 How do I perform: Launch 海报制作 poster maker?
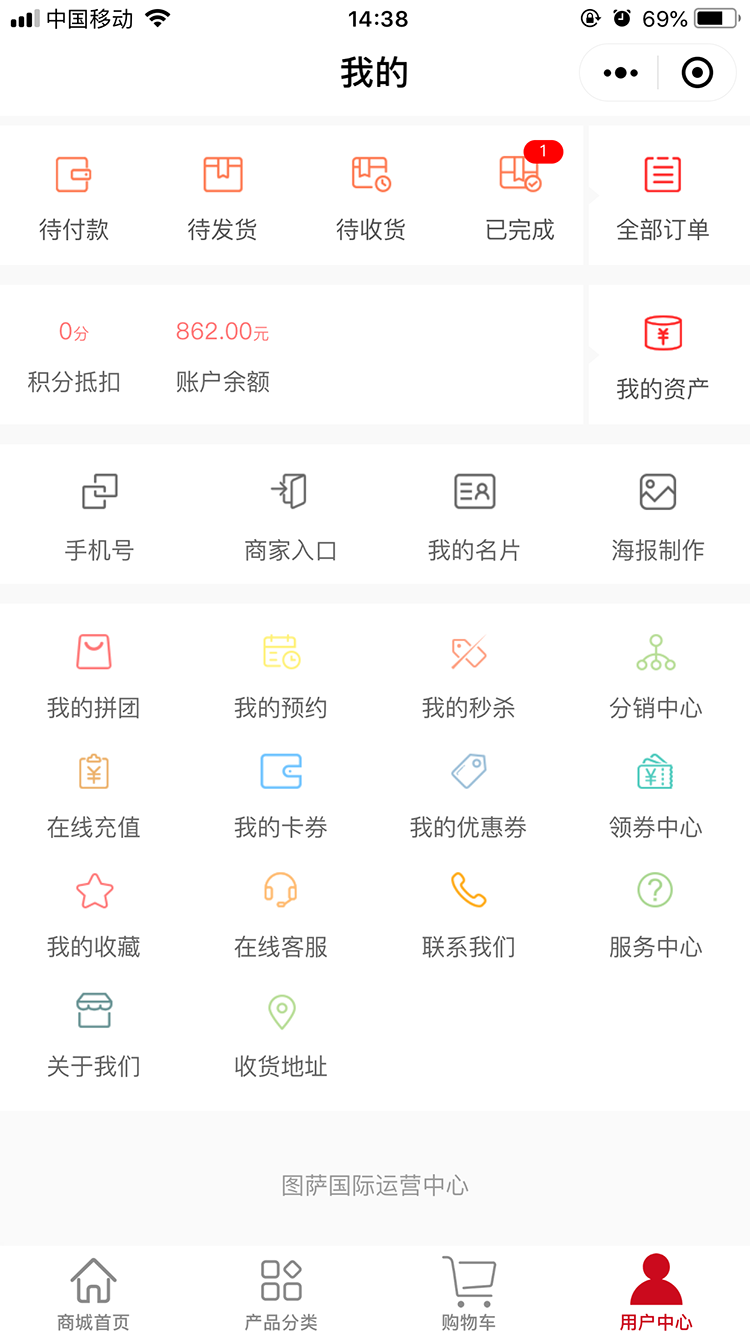tap(658, 515)
